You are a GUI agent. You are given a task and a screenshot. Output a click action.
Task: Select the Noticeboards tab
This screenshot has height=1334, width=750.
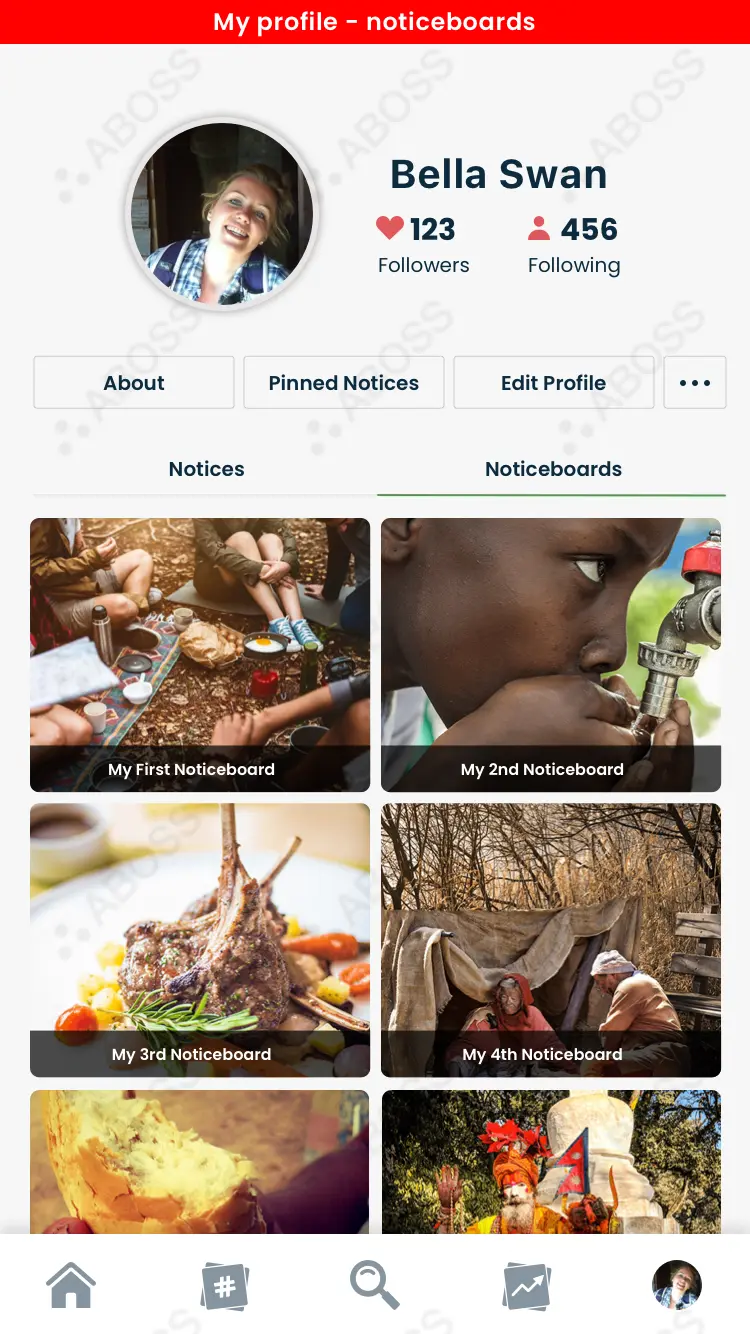click(553, 469)
